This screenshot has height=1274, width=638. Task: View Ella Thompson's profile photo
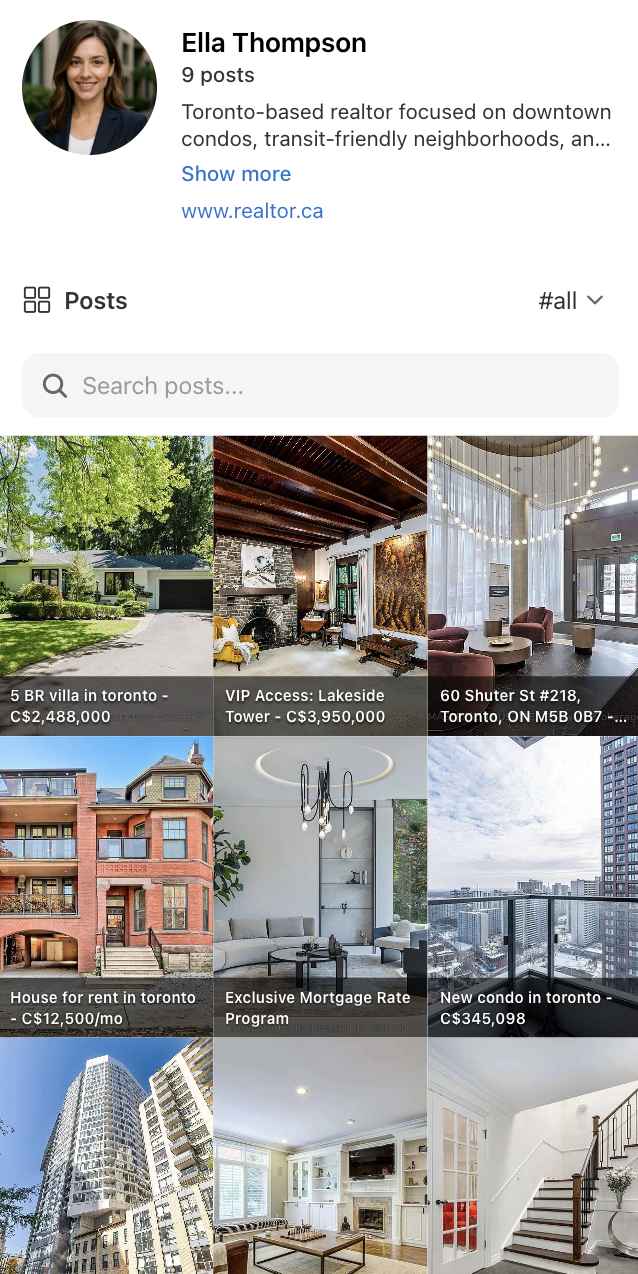89,87
